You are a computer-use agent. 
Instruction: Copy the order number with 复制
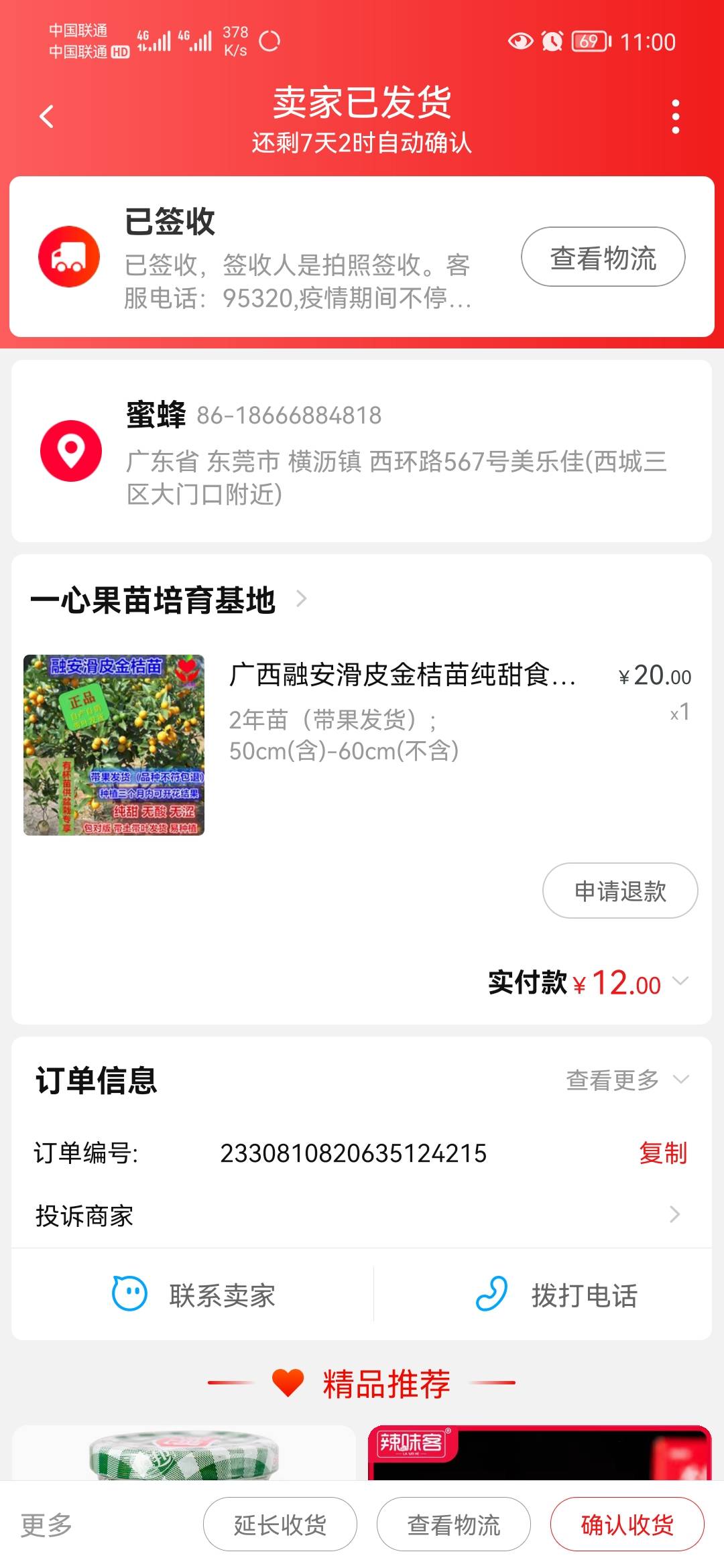pyautogui.click(x=662, y=1153)
